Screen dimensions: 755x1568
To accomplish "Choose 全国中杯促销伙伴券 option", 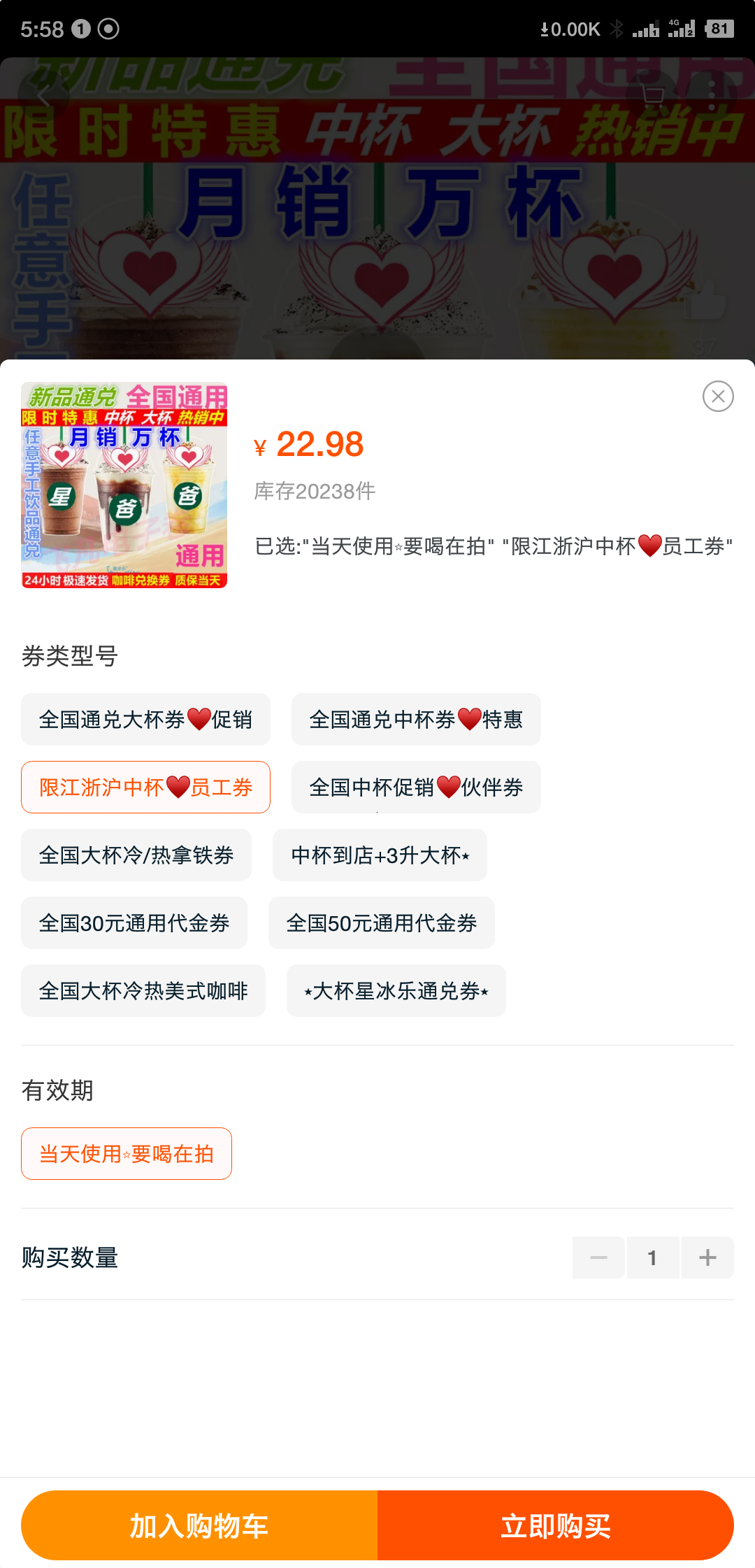I will [x=416, y=787].
